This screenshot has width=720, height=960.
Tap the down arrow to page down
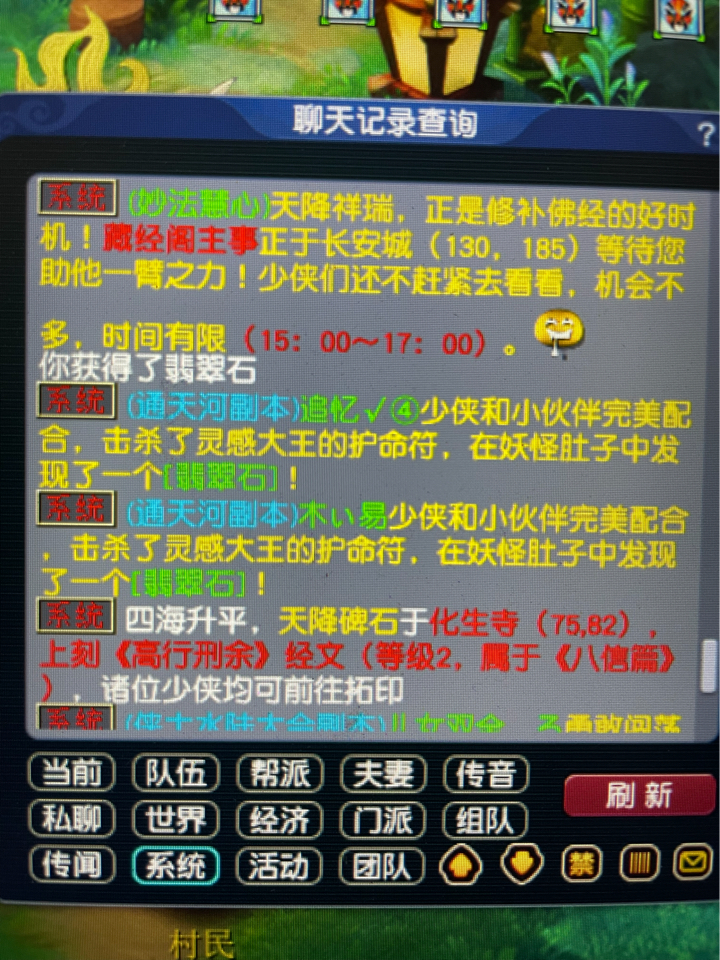[x=522, y=865]
